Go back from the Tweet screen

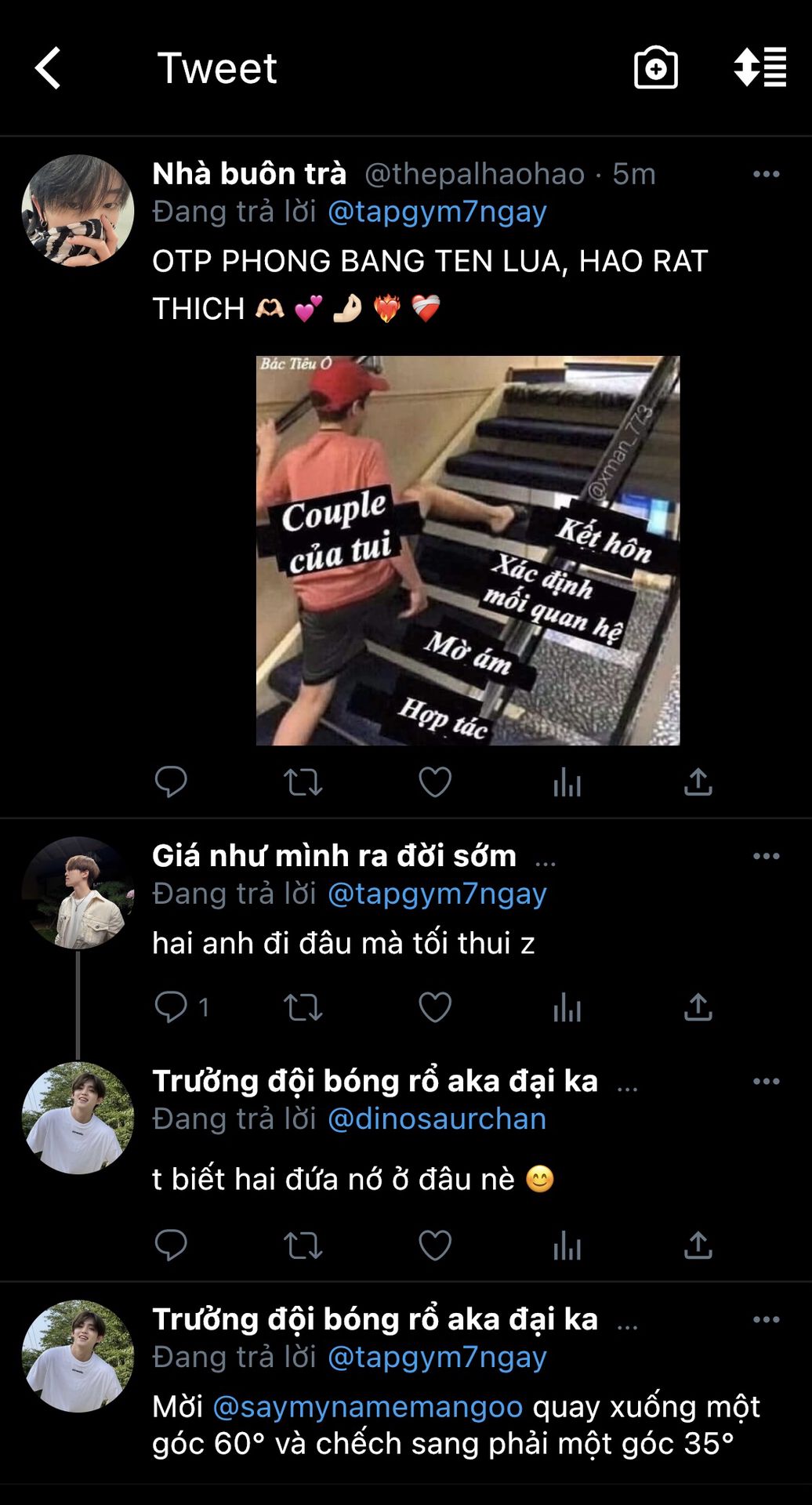[x=48, y=68]
